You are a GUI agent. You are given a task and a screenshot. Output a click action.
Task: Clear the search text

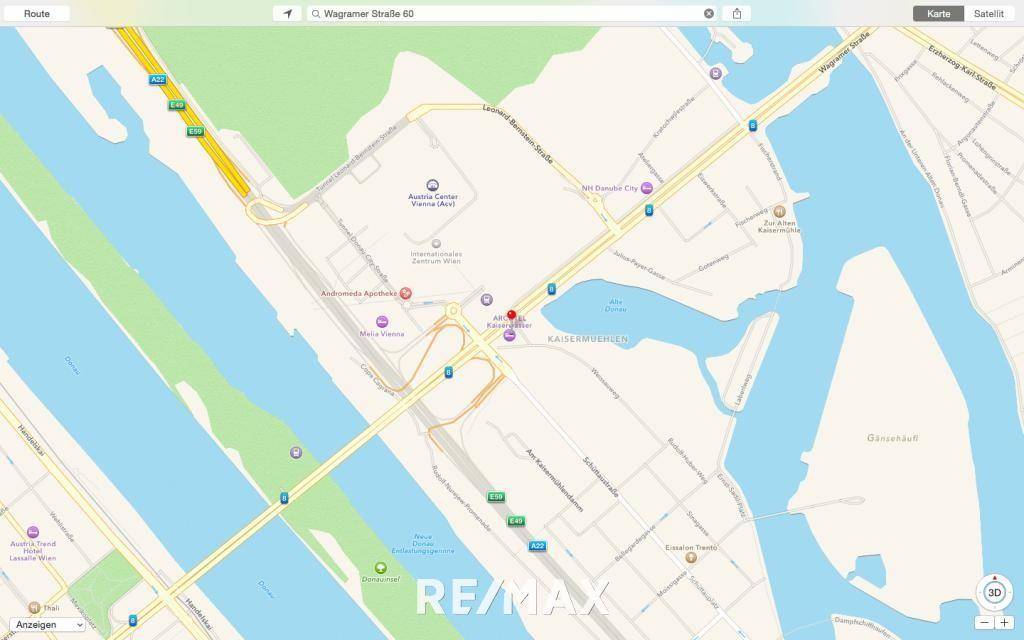[x=709, y=14]
